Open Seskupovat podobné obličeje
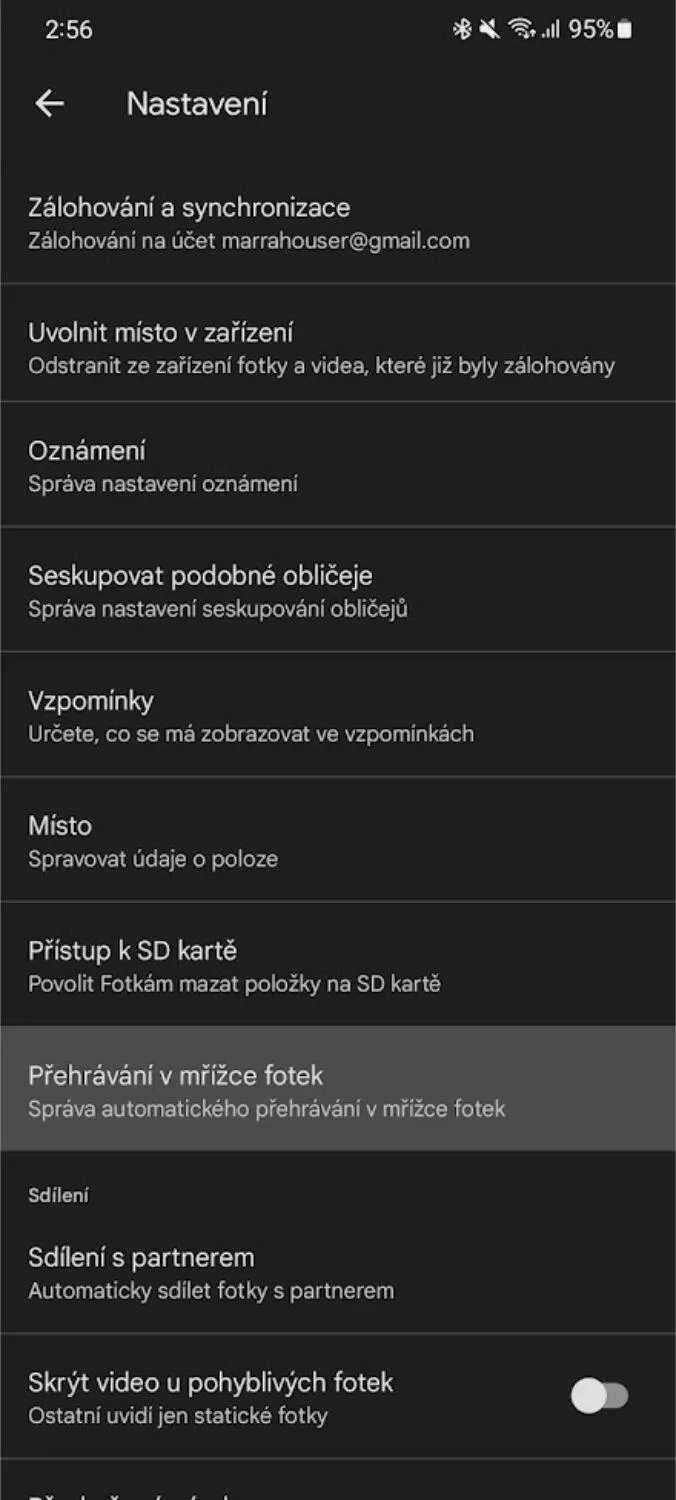Screen dimensions: 676x1500 tap(338, 590)
